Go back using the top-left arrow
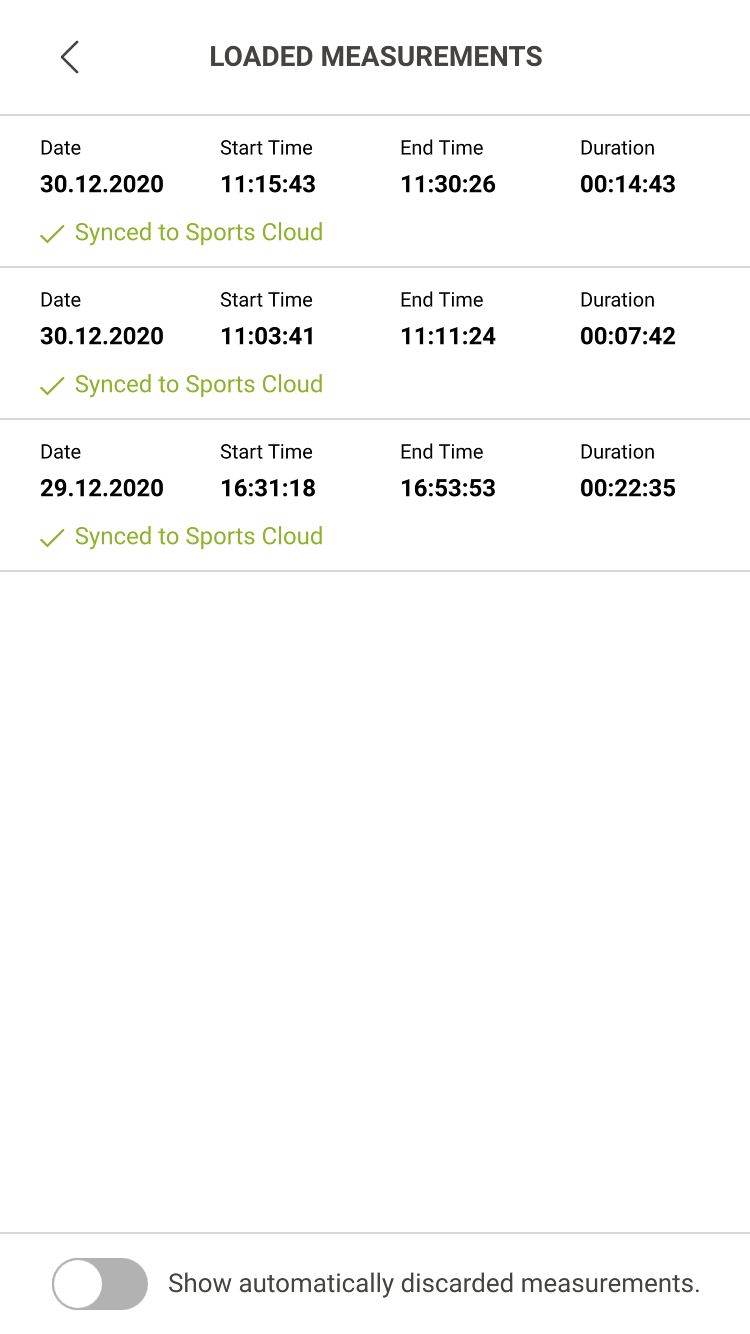 point(69,57)
